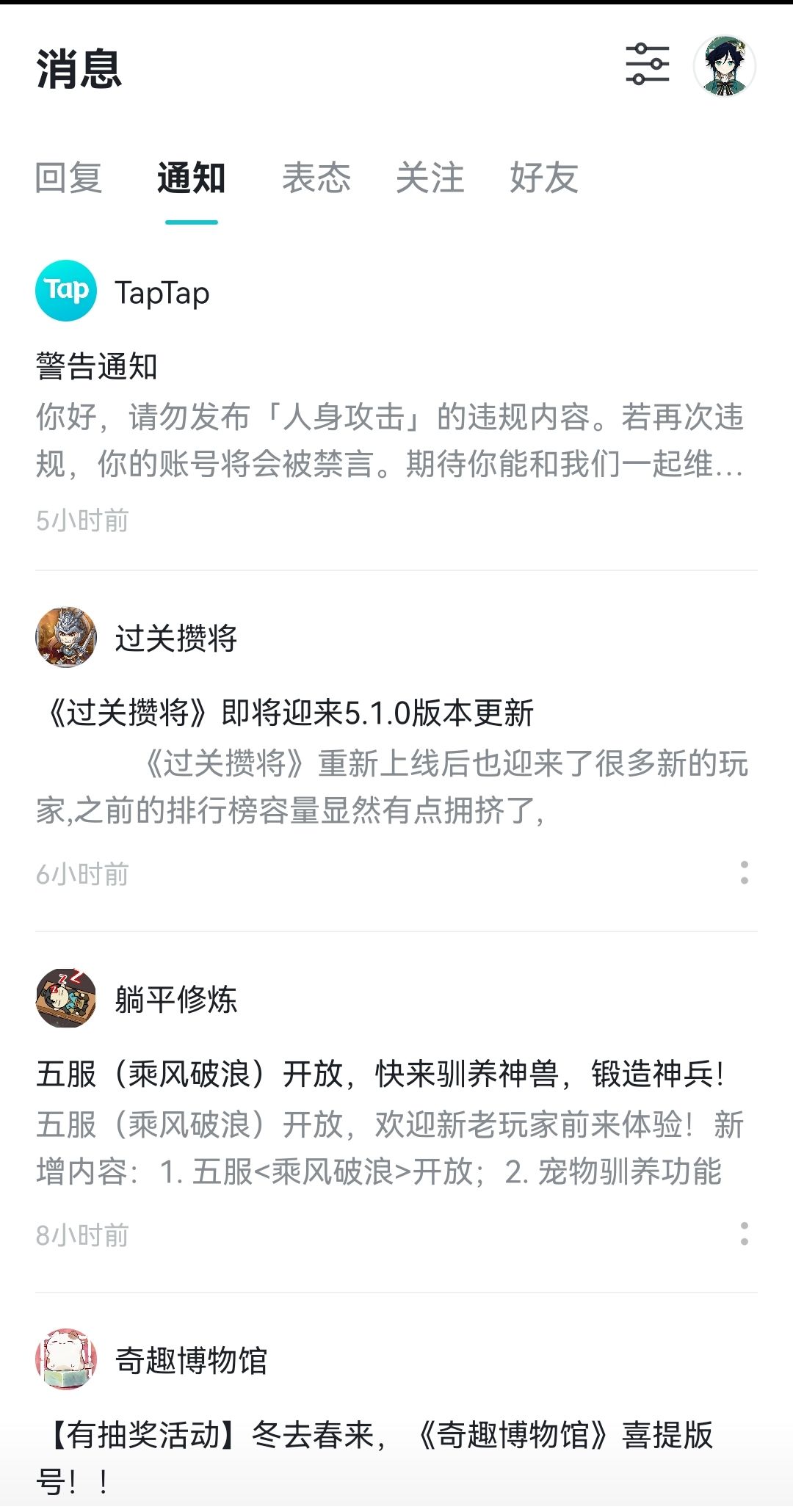Image resolution: width=793 pixels, height=1512 pixels.
Task: View the 躺平修炼 game avatar
Action: [66, 998]
